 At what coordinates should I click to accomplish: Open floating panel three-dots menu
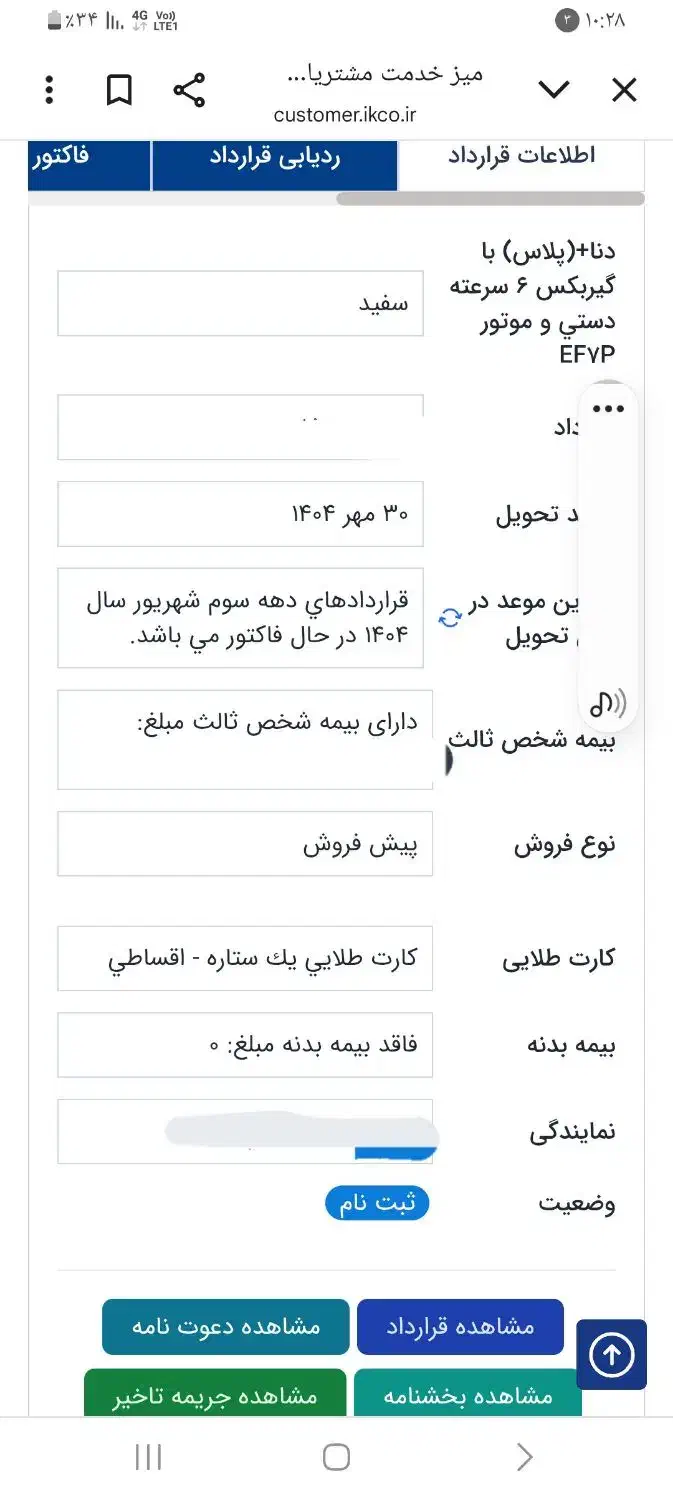(608, 409)
